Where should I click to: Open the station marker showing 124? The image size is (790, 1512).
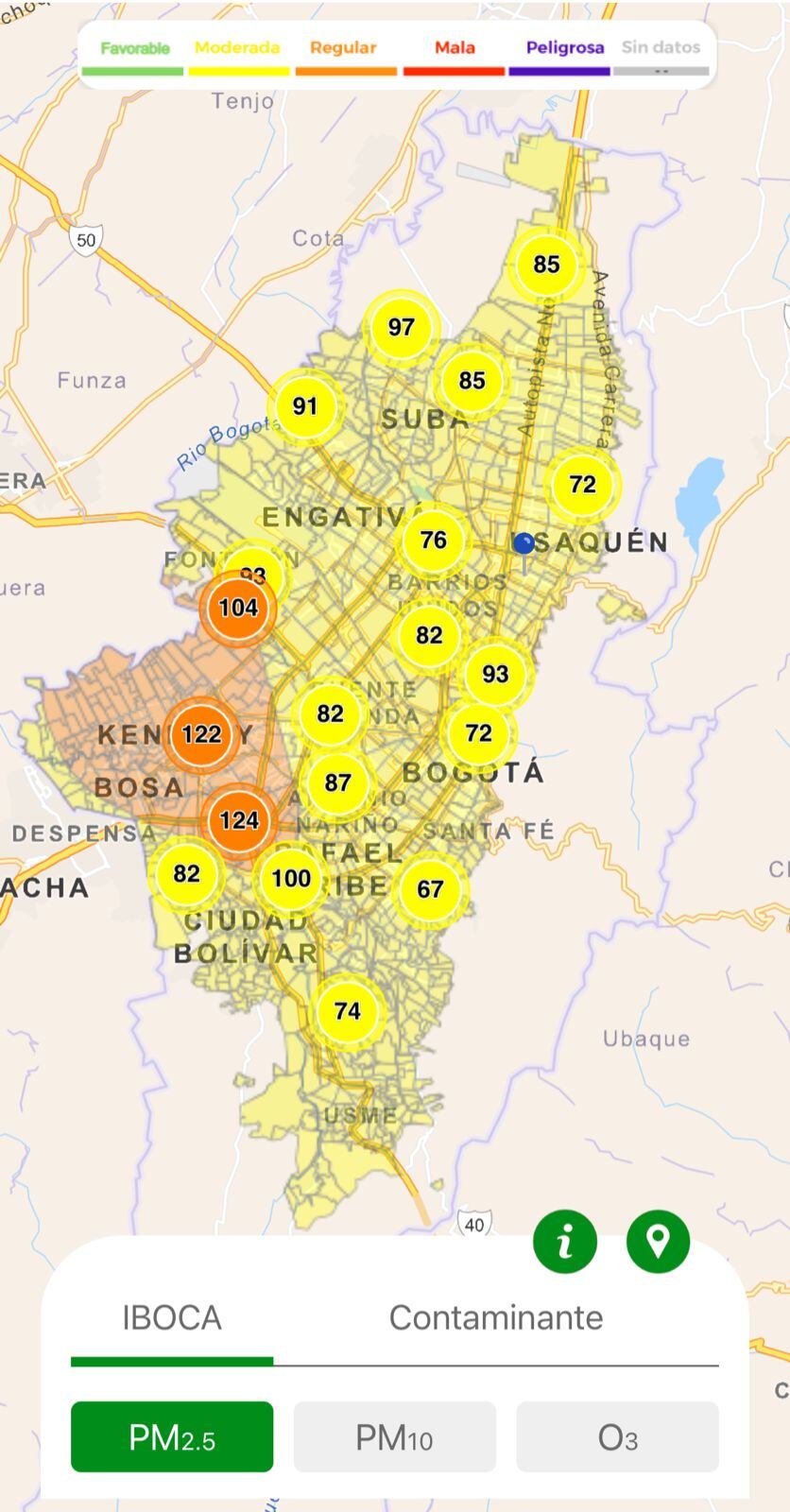coord(238,820)
